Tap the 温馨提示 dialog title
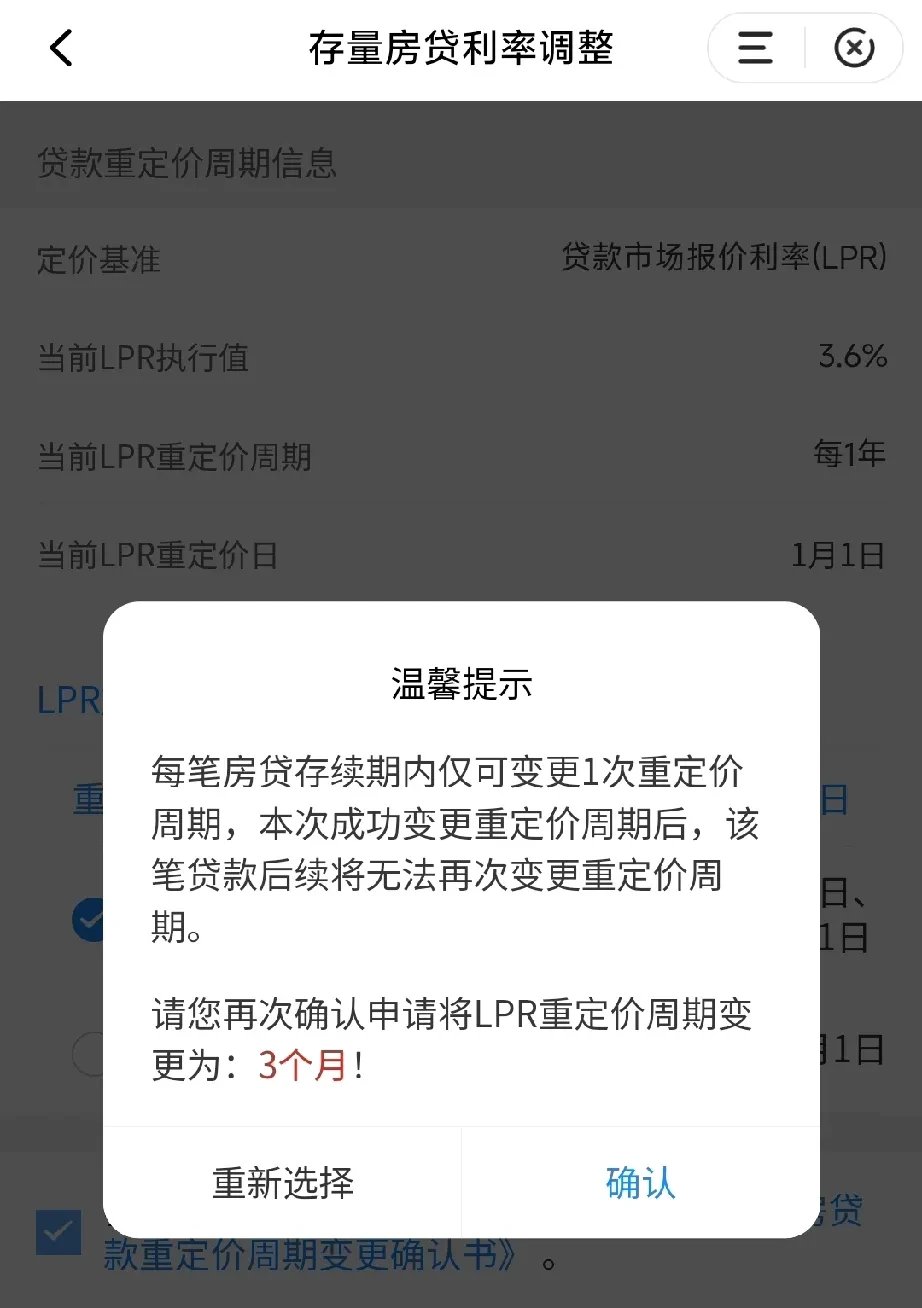This screenshot has width=922, height=1308. [x=461, y=686]
